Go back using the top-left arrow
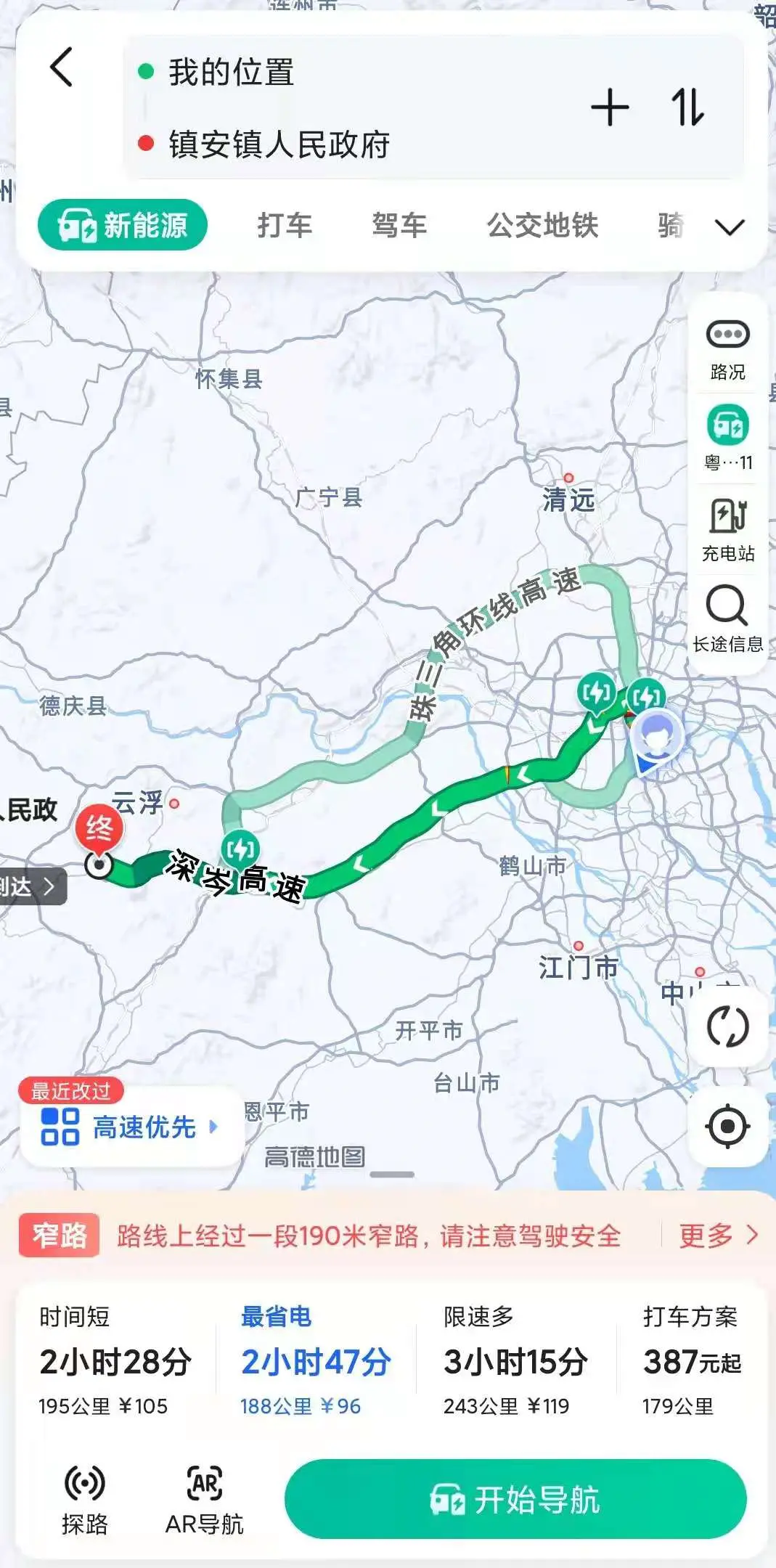 click(62, 68)
